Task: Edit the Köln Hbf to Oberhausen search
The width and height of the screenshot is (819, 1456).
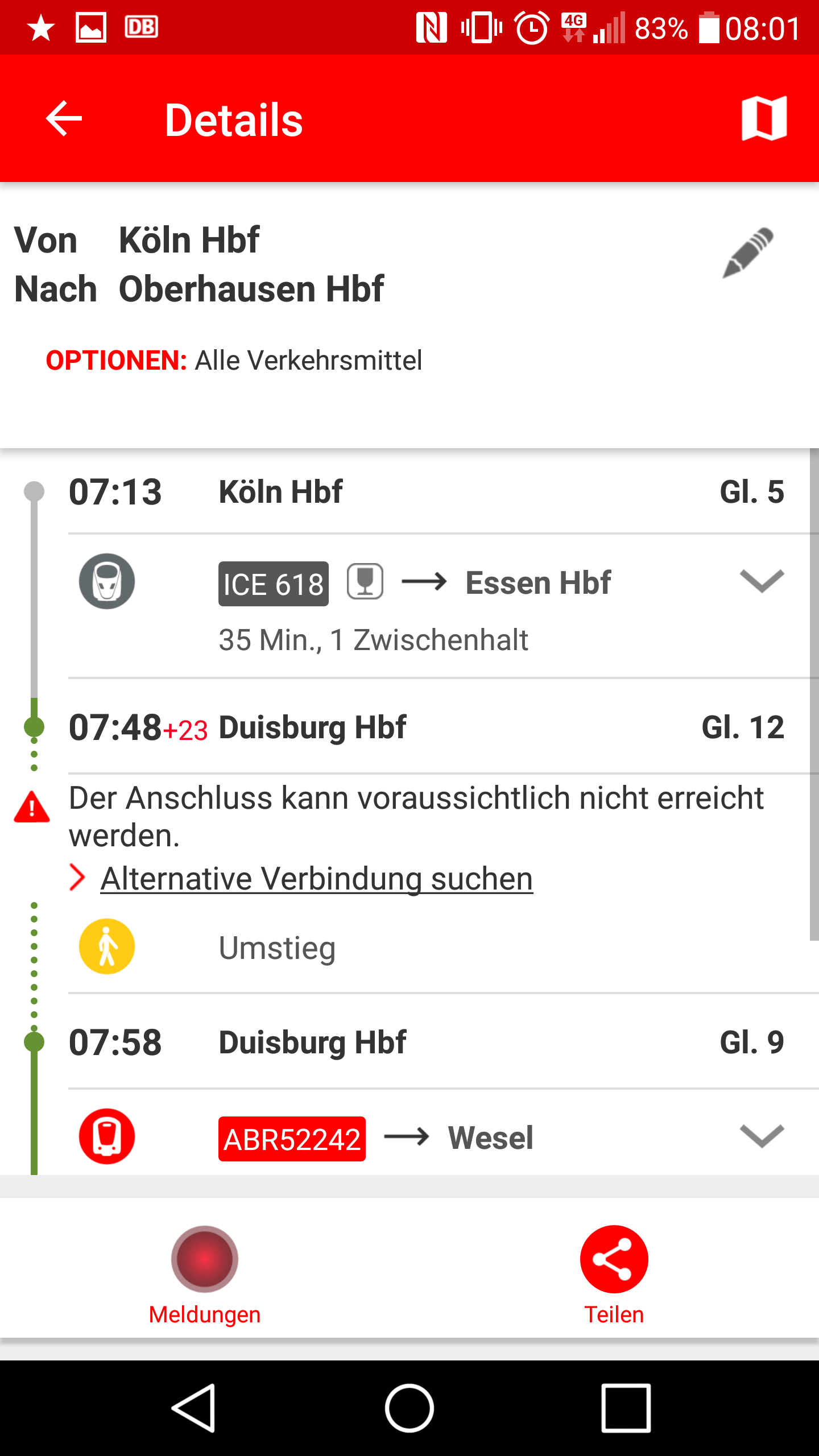Action: (x=748, y=253)
